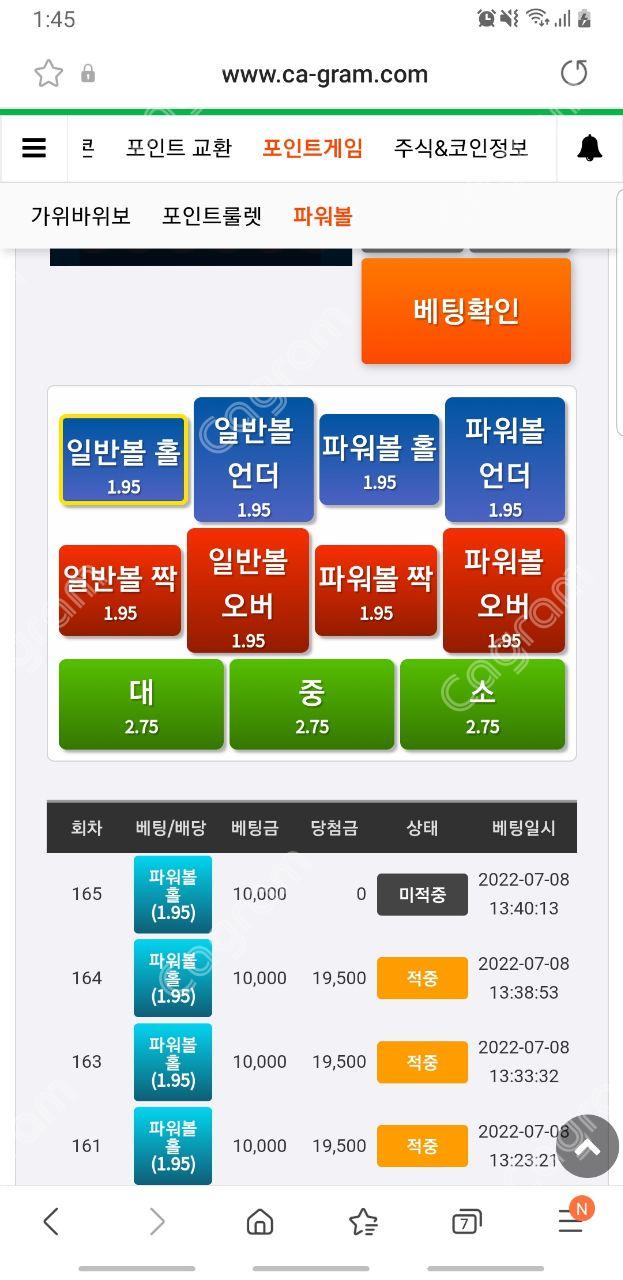Bookmark this page with the star

48,73
